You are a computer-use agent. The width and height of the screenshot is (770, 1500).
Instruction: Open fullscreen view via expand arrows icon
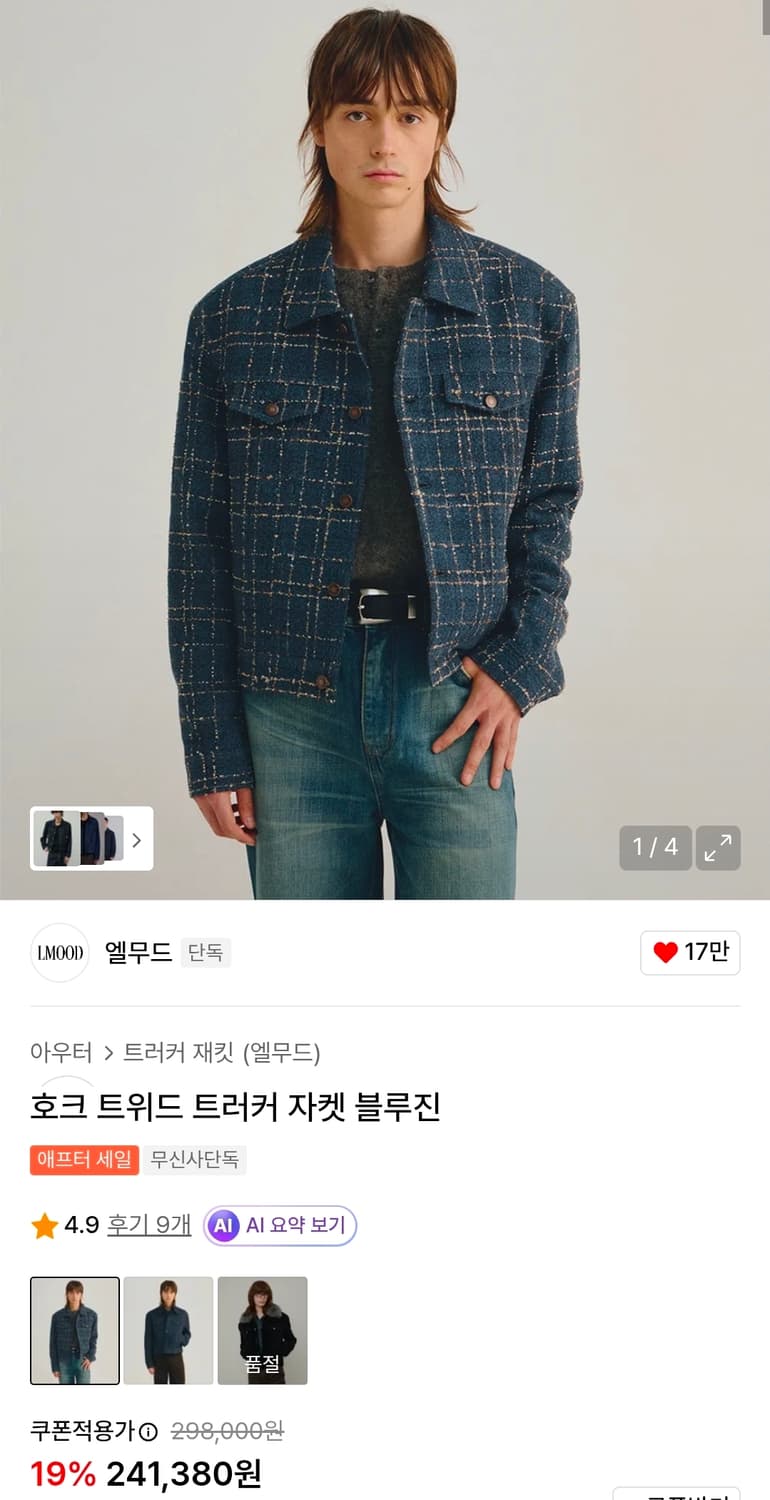tap(718, 847)
